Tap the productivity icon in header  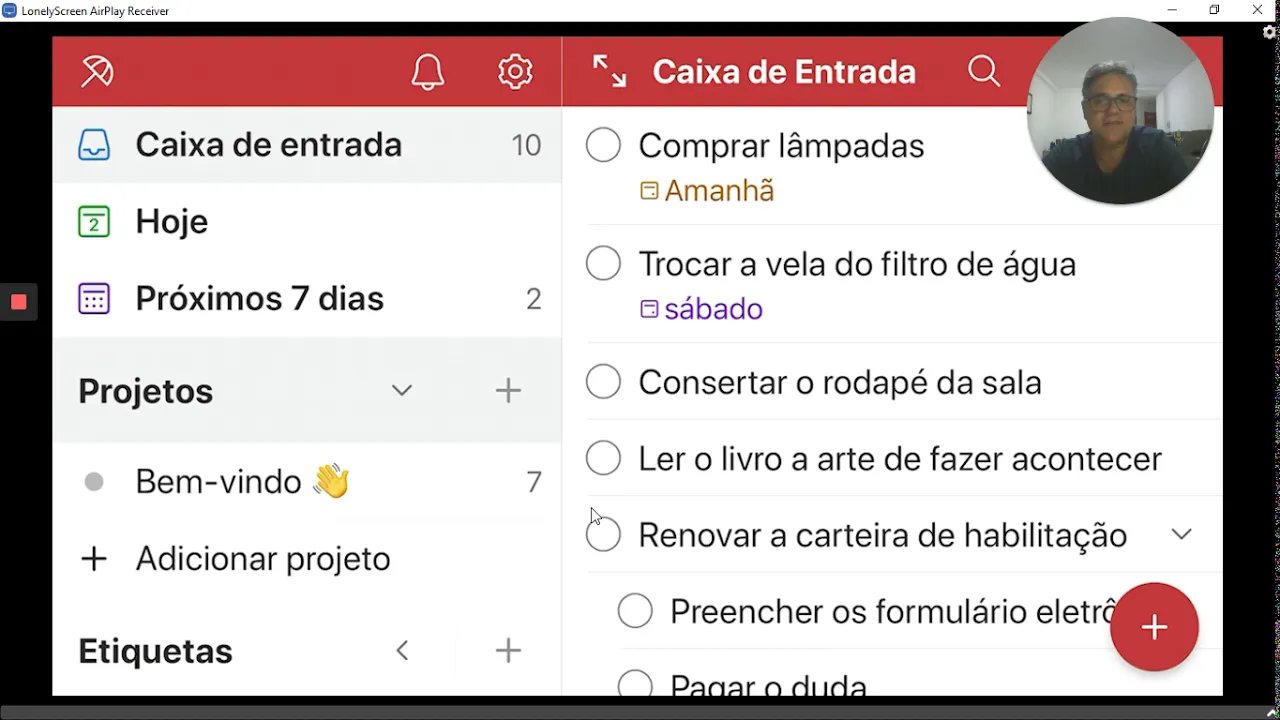pyautogui.click(x=97, y=72)
